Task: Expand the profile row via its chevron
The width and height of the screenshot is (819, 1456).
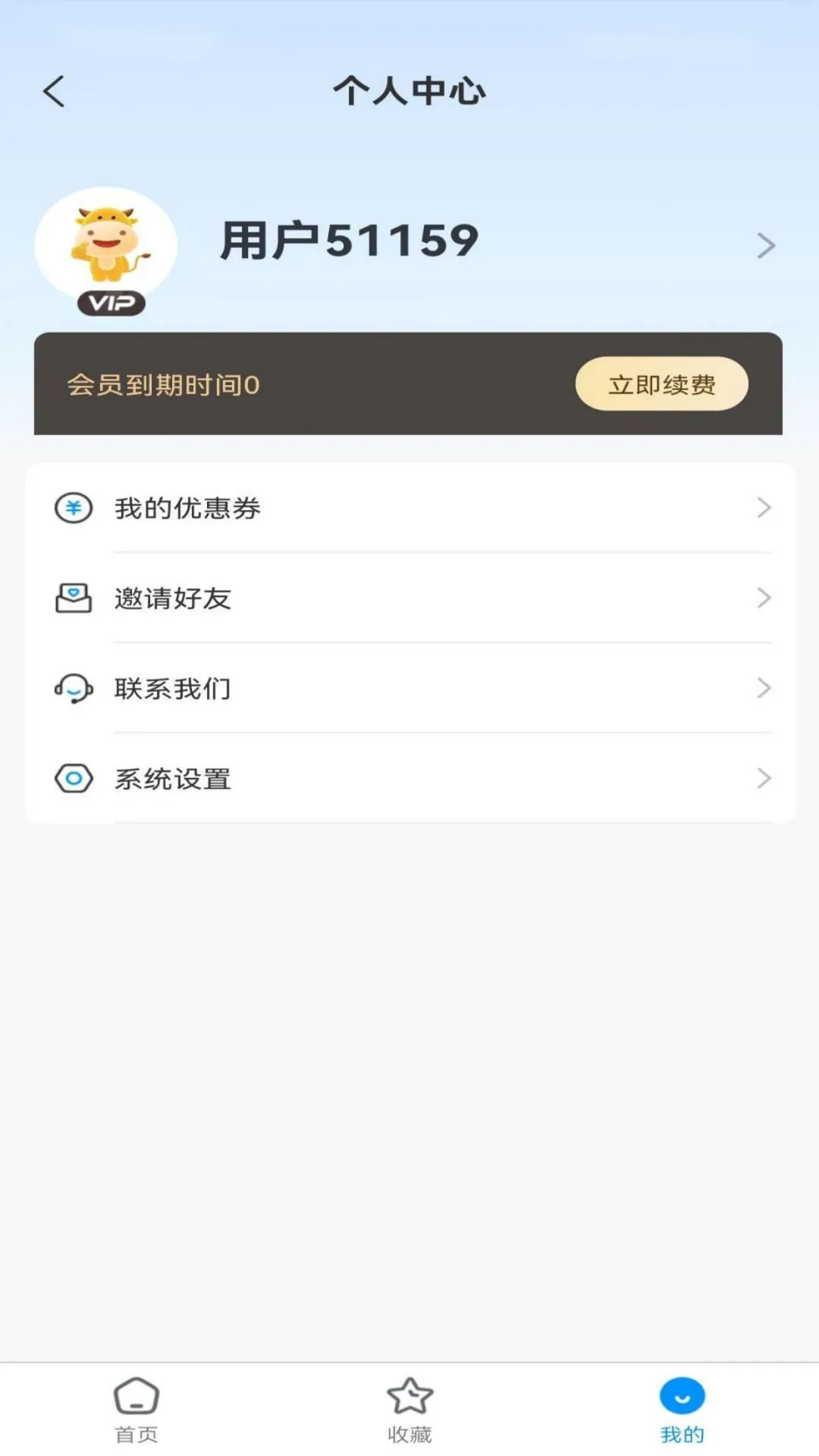Action: (x=764, y=245)
